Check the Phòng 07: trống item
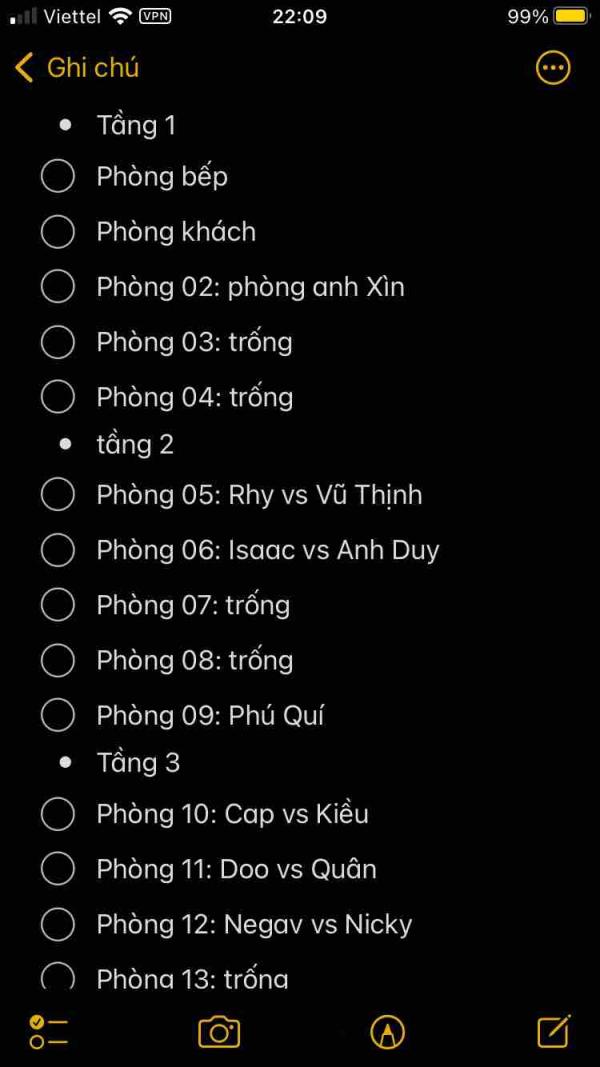The width and height of the screenshot is (600, 1067). click(x=58, y=605)
